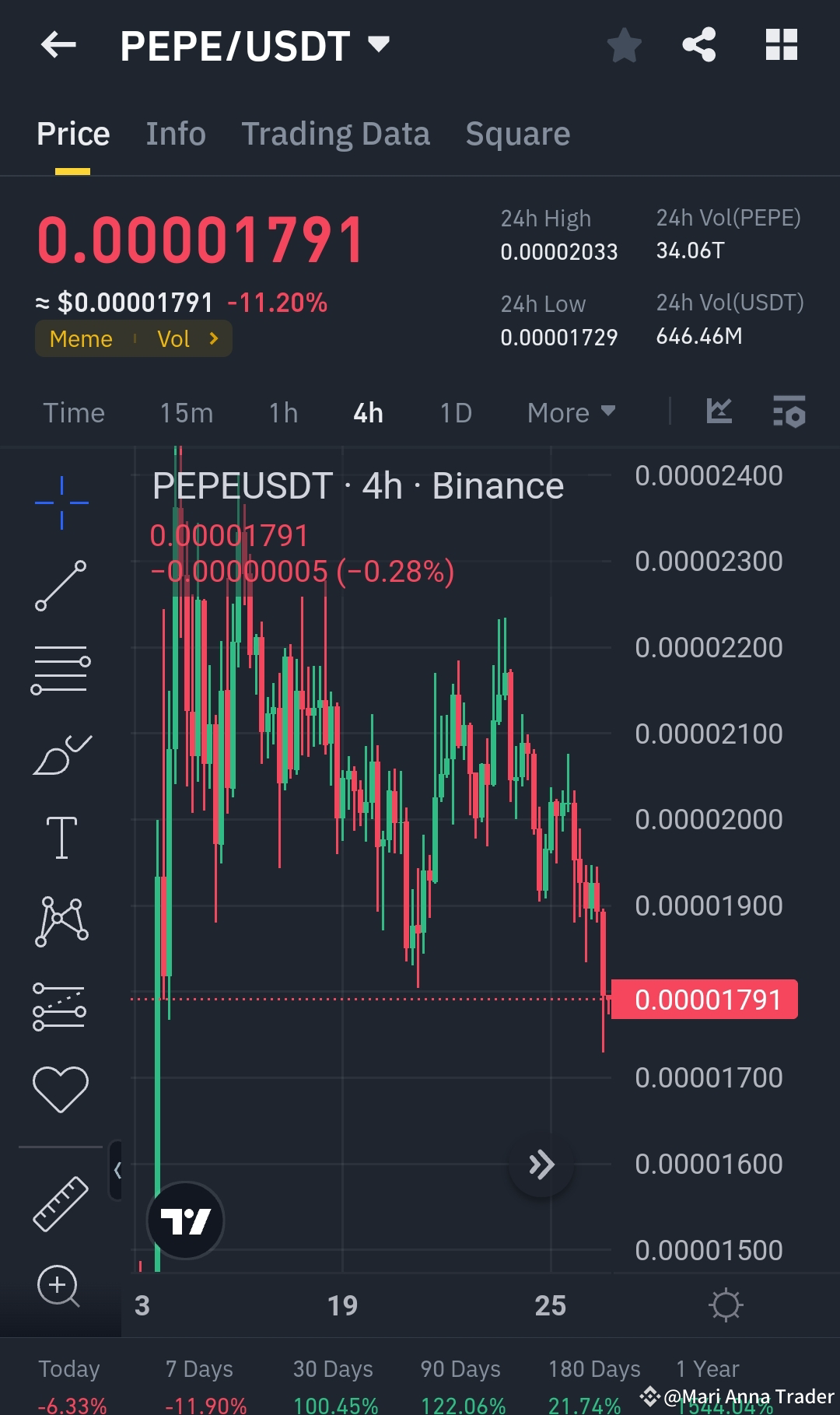
Task: Expand the More timeframe dropdown
Action: click(x=570, y=413)
